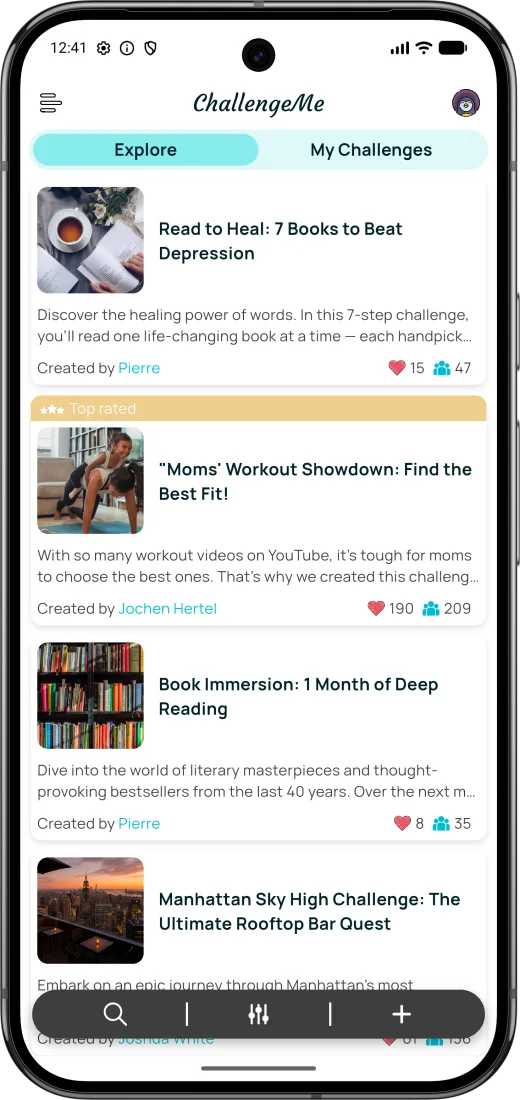Open the Book Immersion challenge card
This screenshot has height=1100, width=520.
tap(258, 738)
